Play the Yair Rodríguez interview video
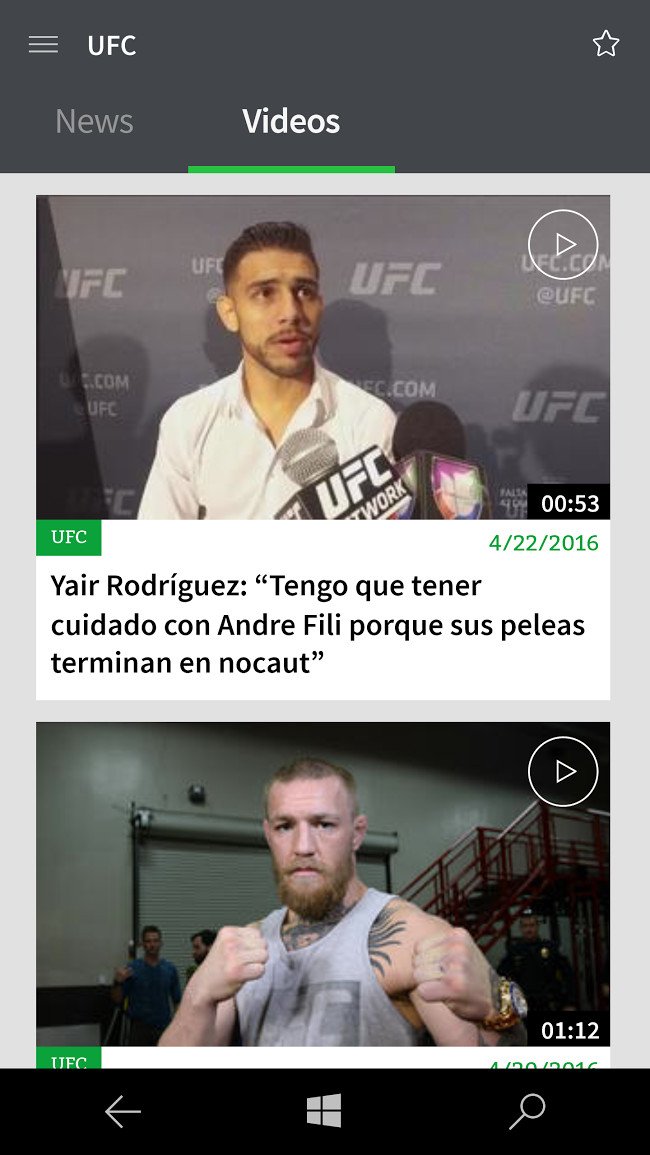Viewport: 650px width, 1155px height. 563,244
